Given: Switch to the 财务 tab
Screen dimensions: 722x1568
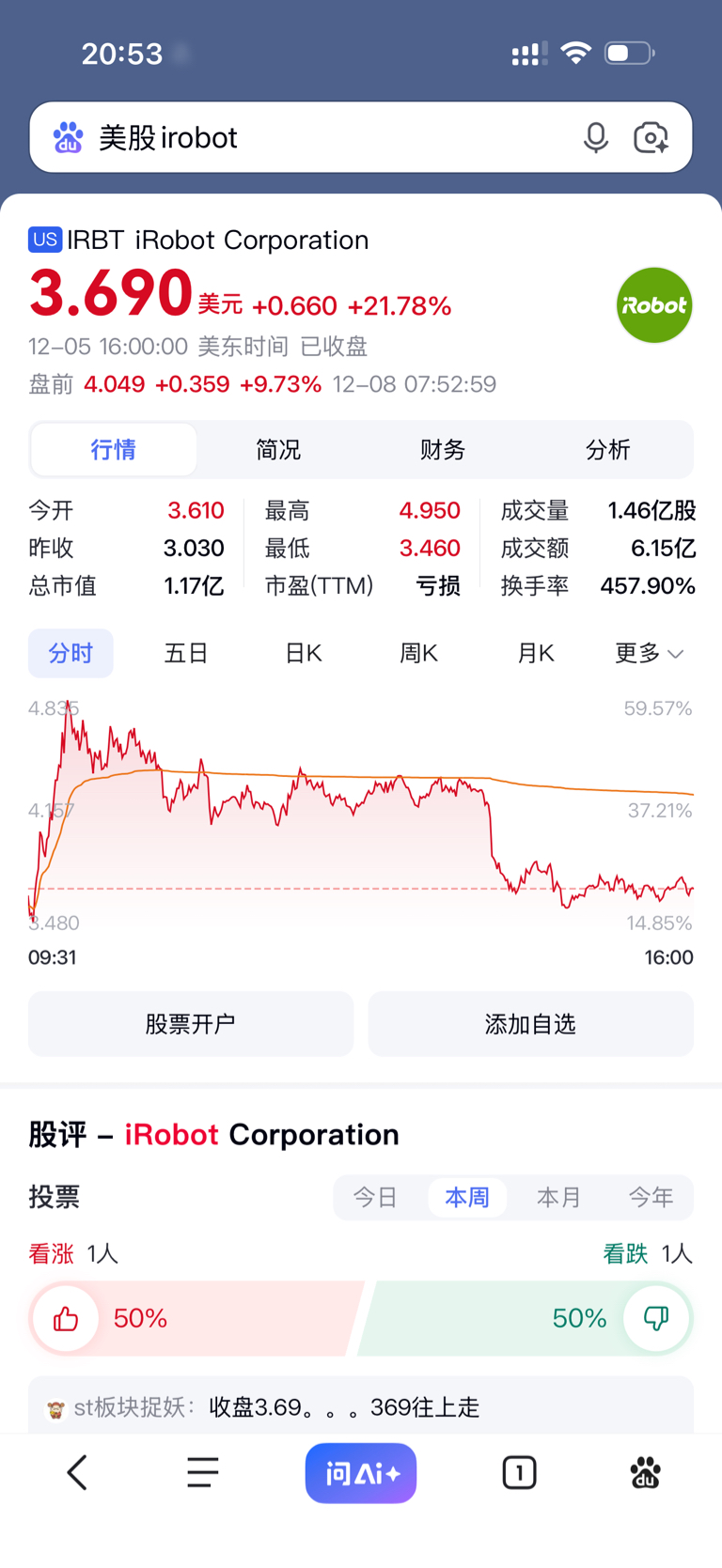Looking at the screenshot, I should [443, 450].
